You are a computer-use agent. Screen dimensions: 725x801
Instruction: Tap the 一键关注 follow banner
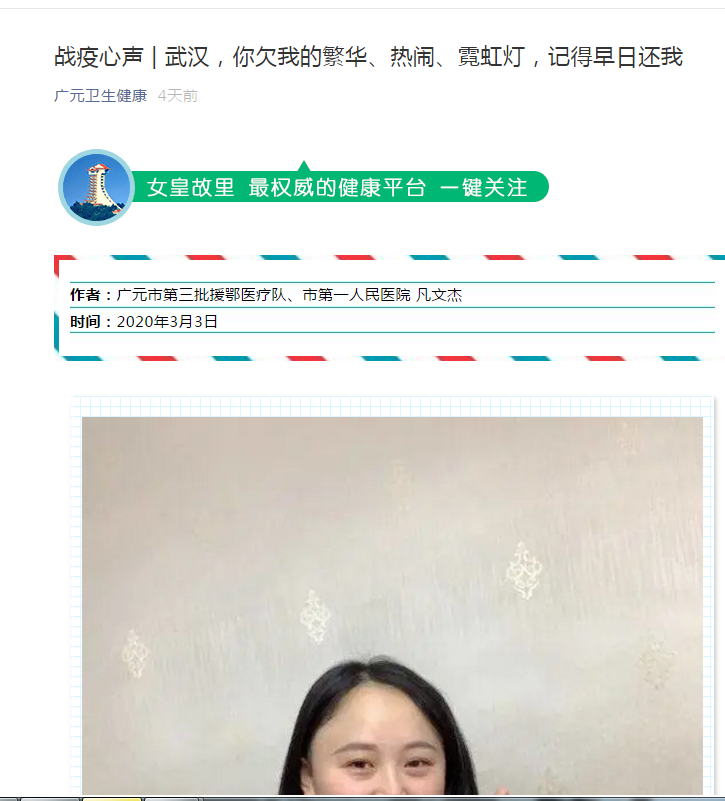(x=340, y=187)
